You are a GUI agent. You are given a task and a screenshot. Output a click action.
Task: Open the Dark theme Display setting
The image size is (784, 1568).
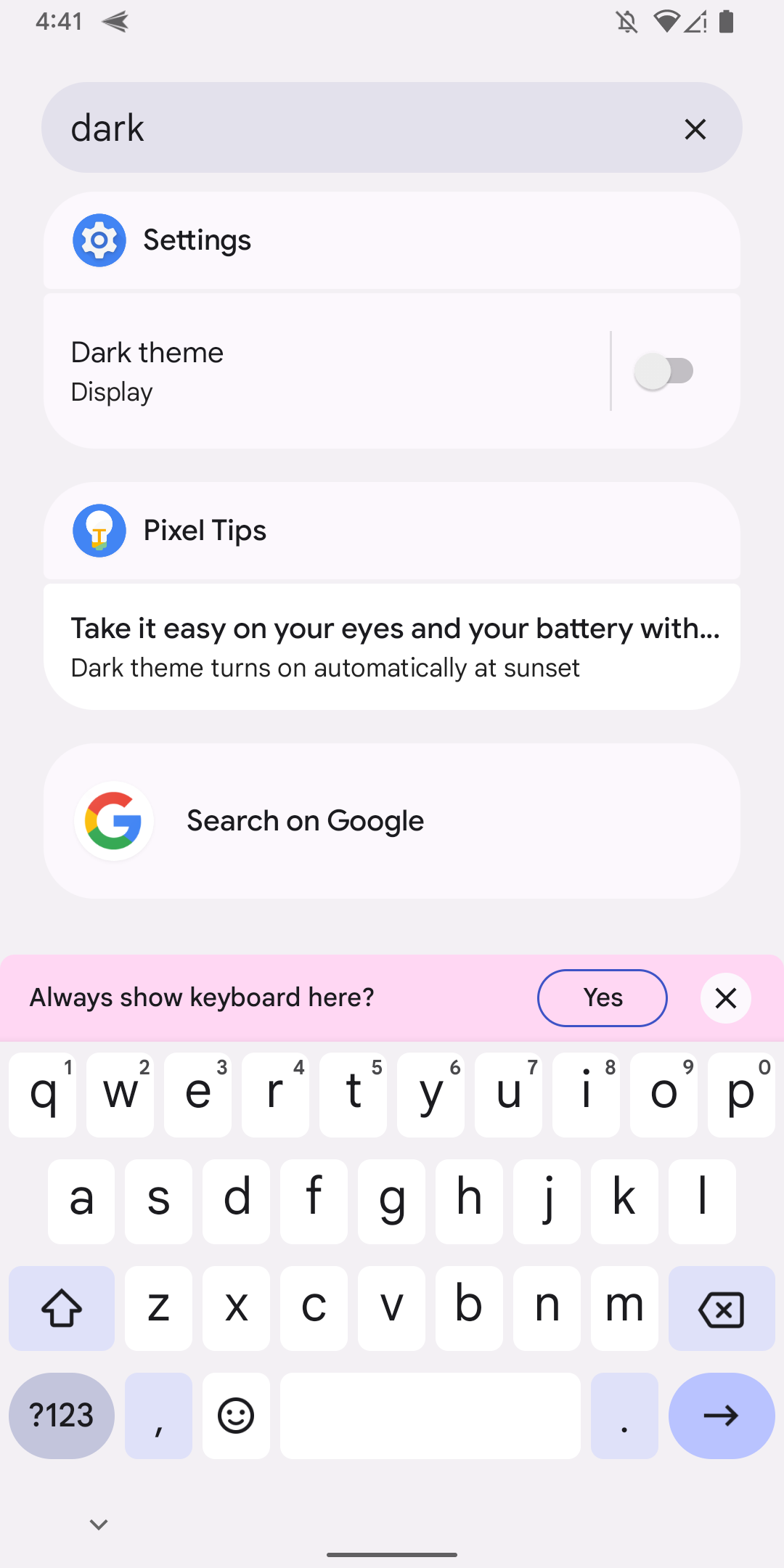click(x=319, y=371)
